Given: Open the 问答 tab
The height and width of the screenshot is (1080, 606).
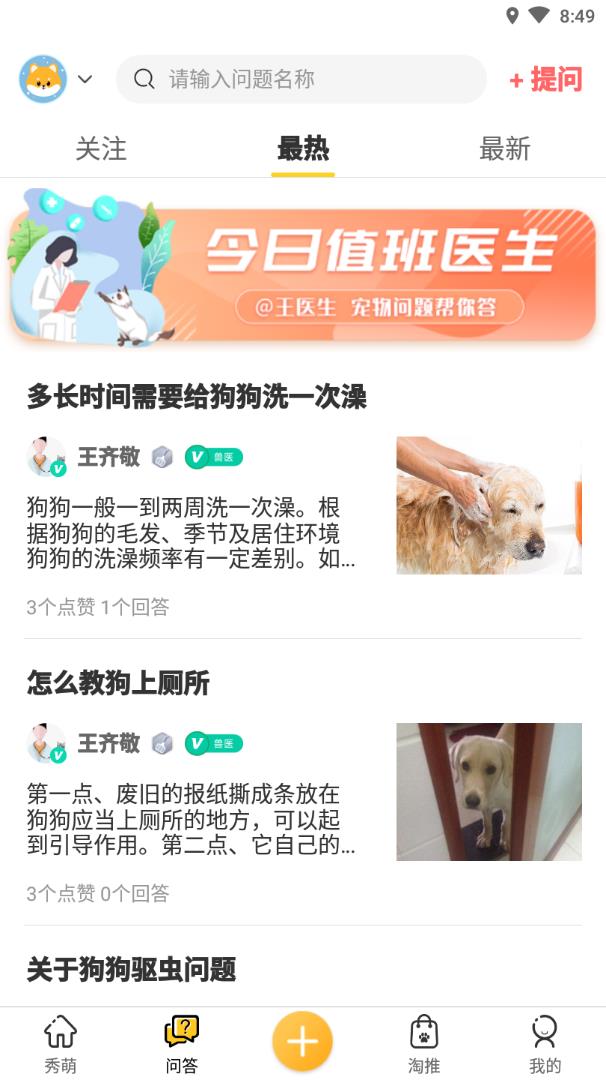Looking at the screenshot, I should (x=181, y=1043).
